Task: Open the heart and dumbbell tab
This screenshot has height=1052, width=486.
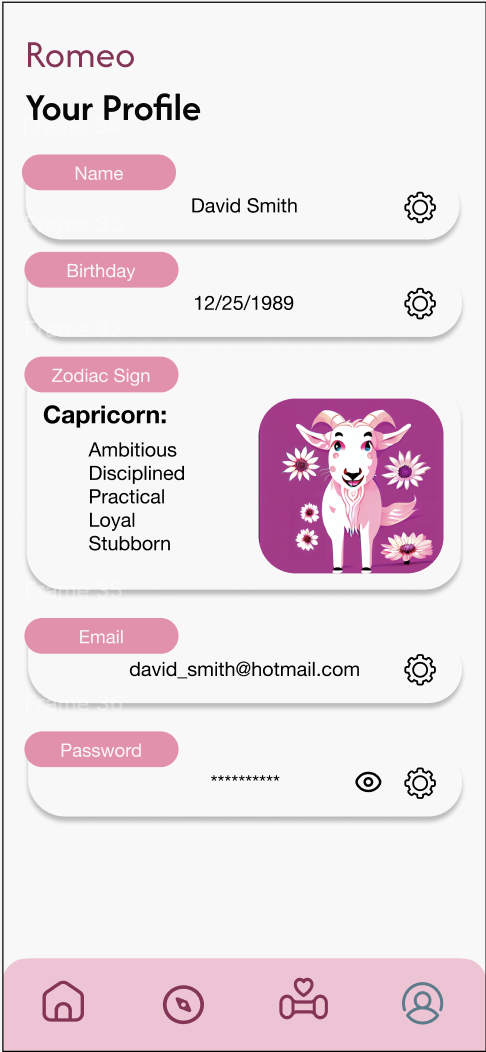Action: point(303,999)
